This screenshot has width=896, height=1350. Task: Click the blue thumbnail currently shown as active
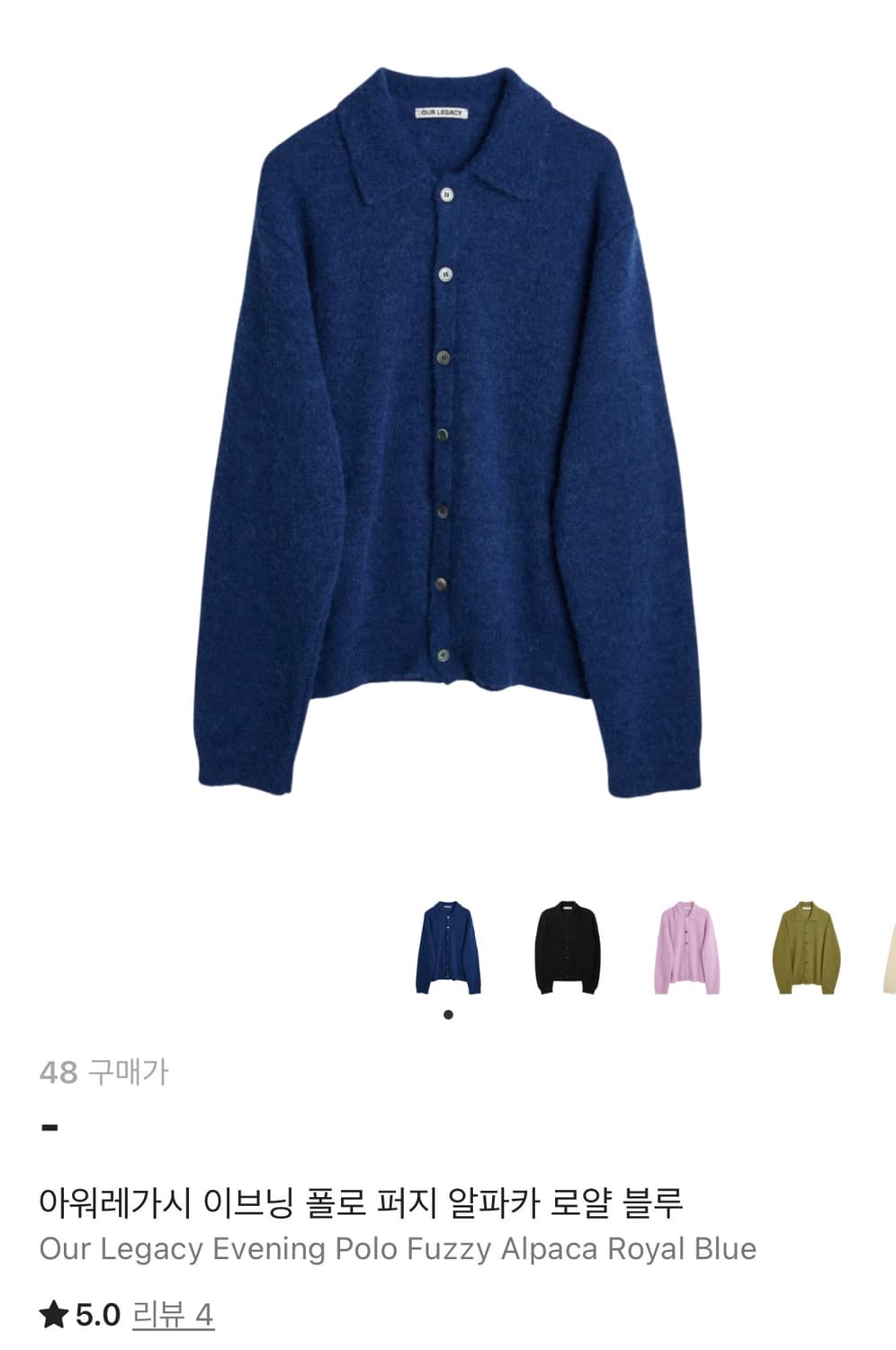pos(448,946)
